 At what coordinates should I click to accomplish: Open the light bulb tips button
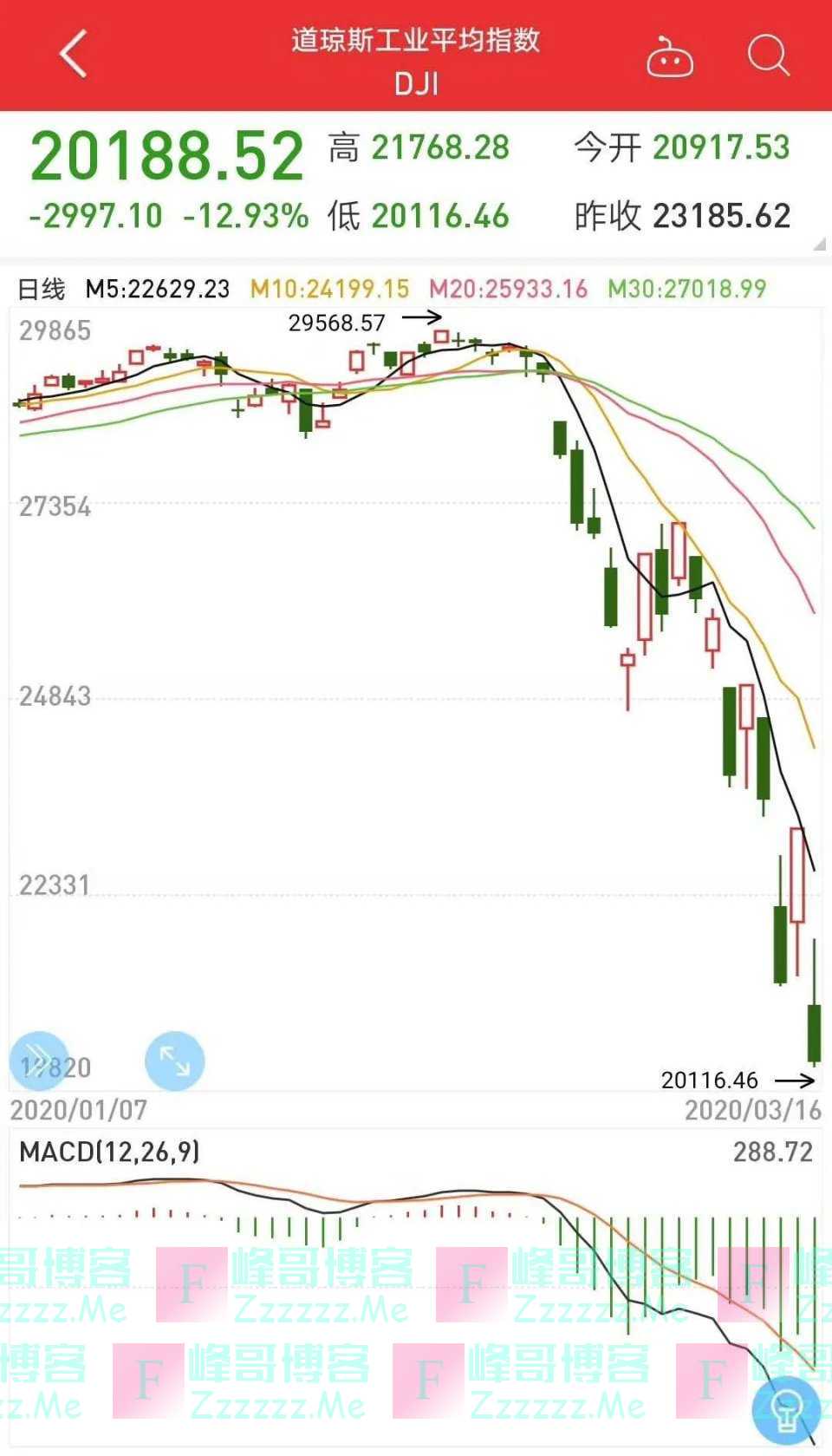click(x=785, y=1410)
